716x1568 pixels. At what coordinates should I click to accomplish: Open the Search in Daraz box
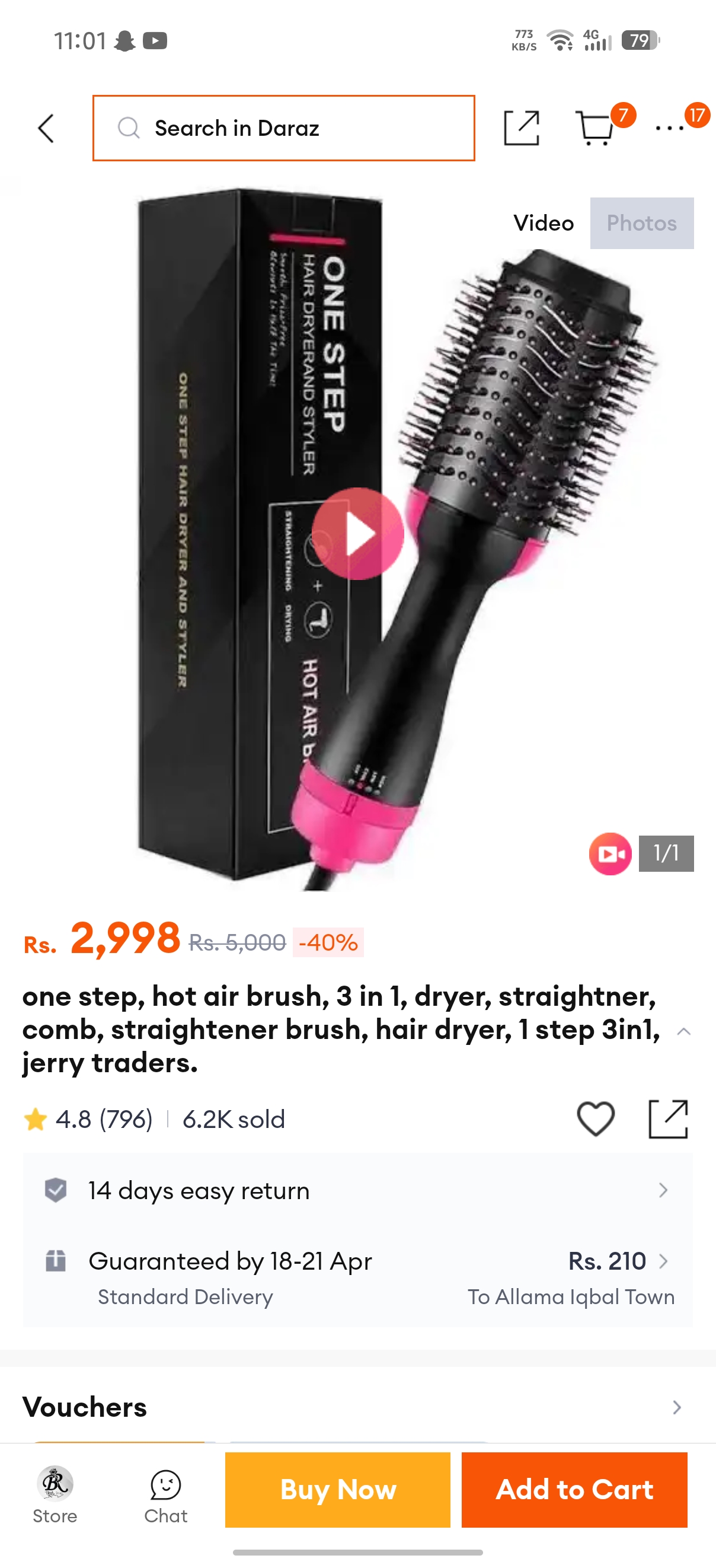pyautogui.click(x=283, y=129)
